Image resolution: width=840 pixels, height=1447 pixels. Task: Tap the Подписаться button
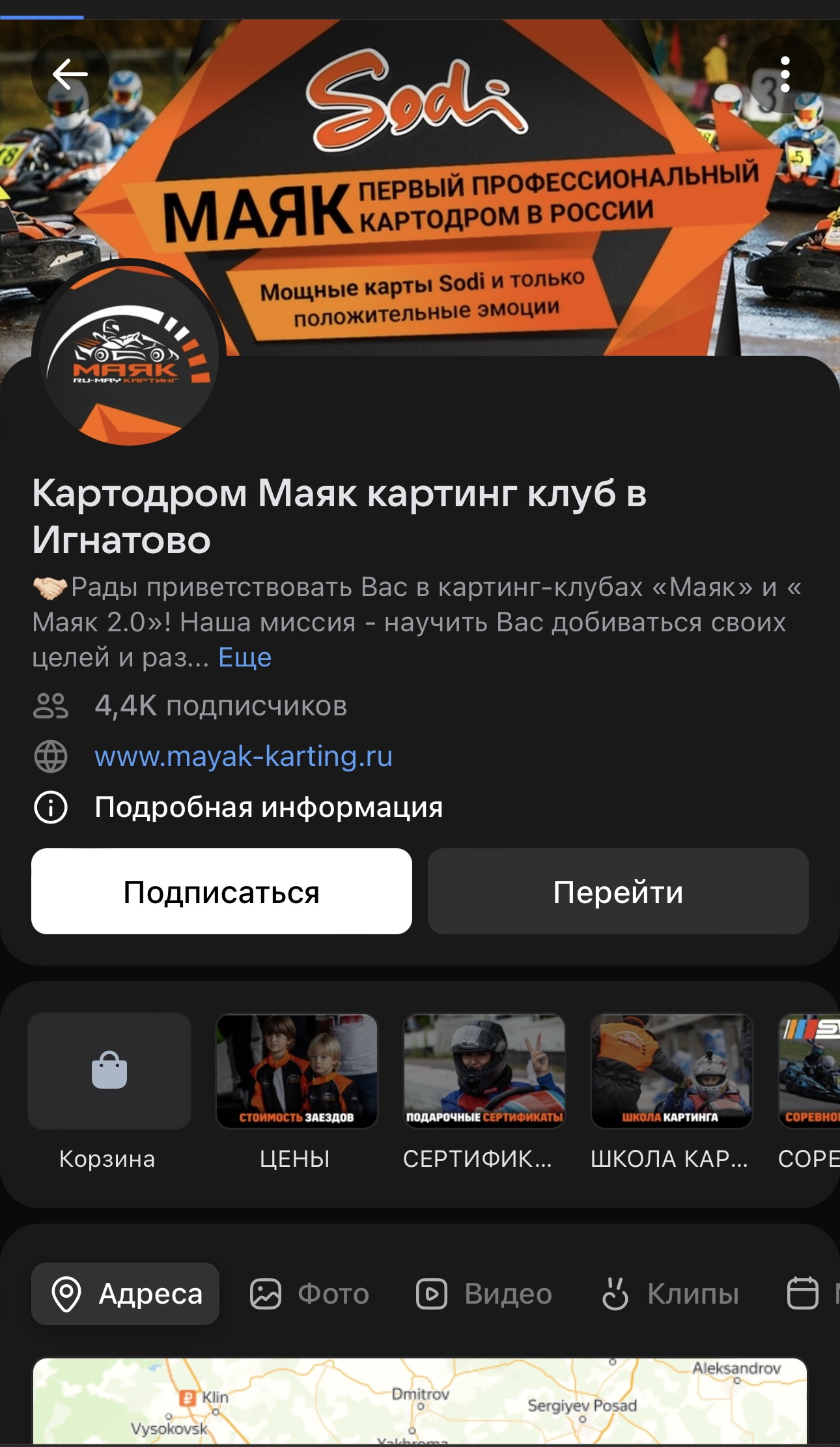tap(221, 891)
